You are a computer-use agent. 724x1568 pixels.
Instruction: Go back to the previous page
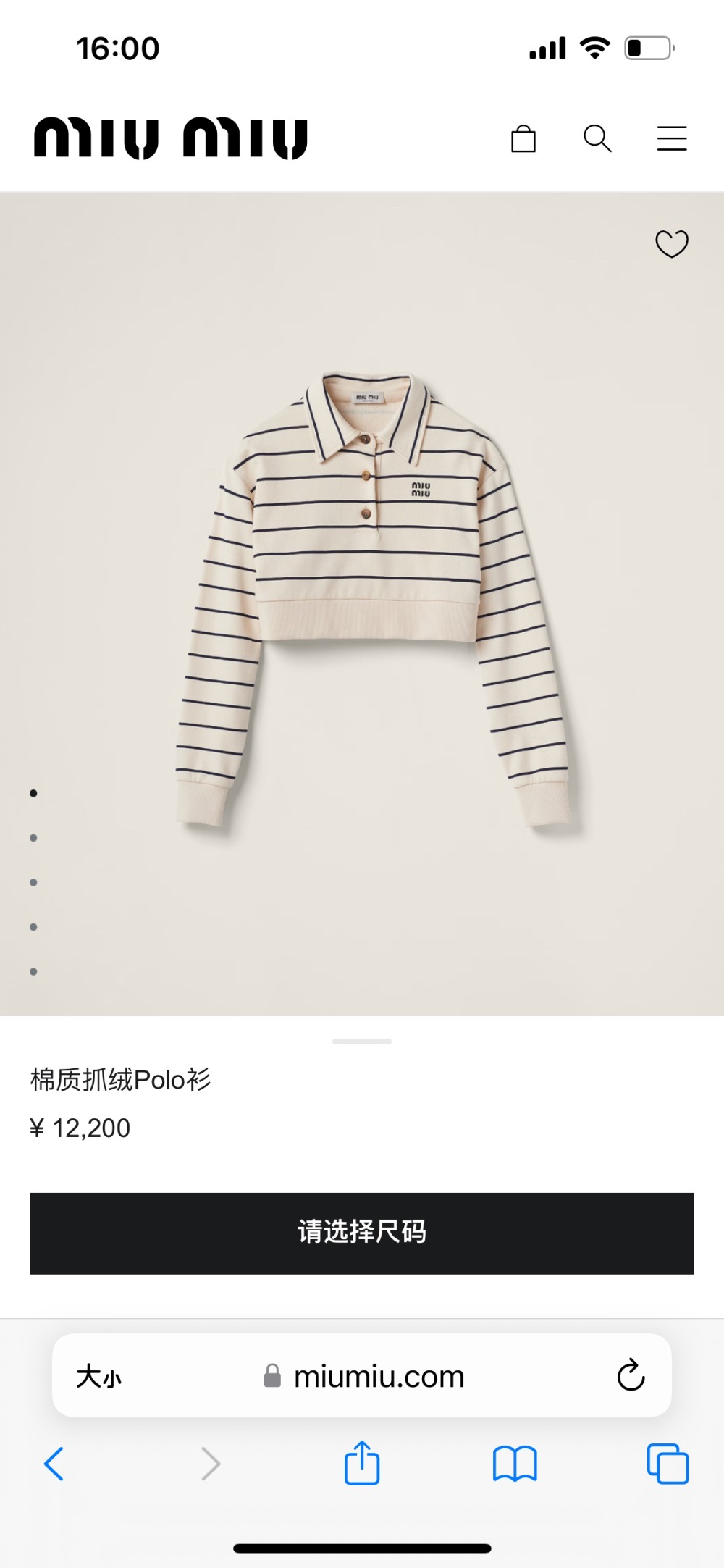pos(54,1464)
